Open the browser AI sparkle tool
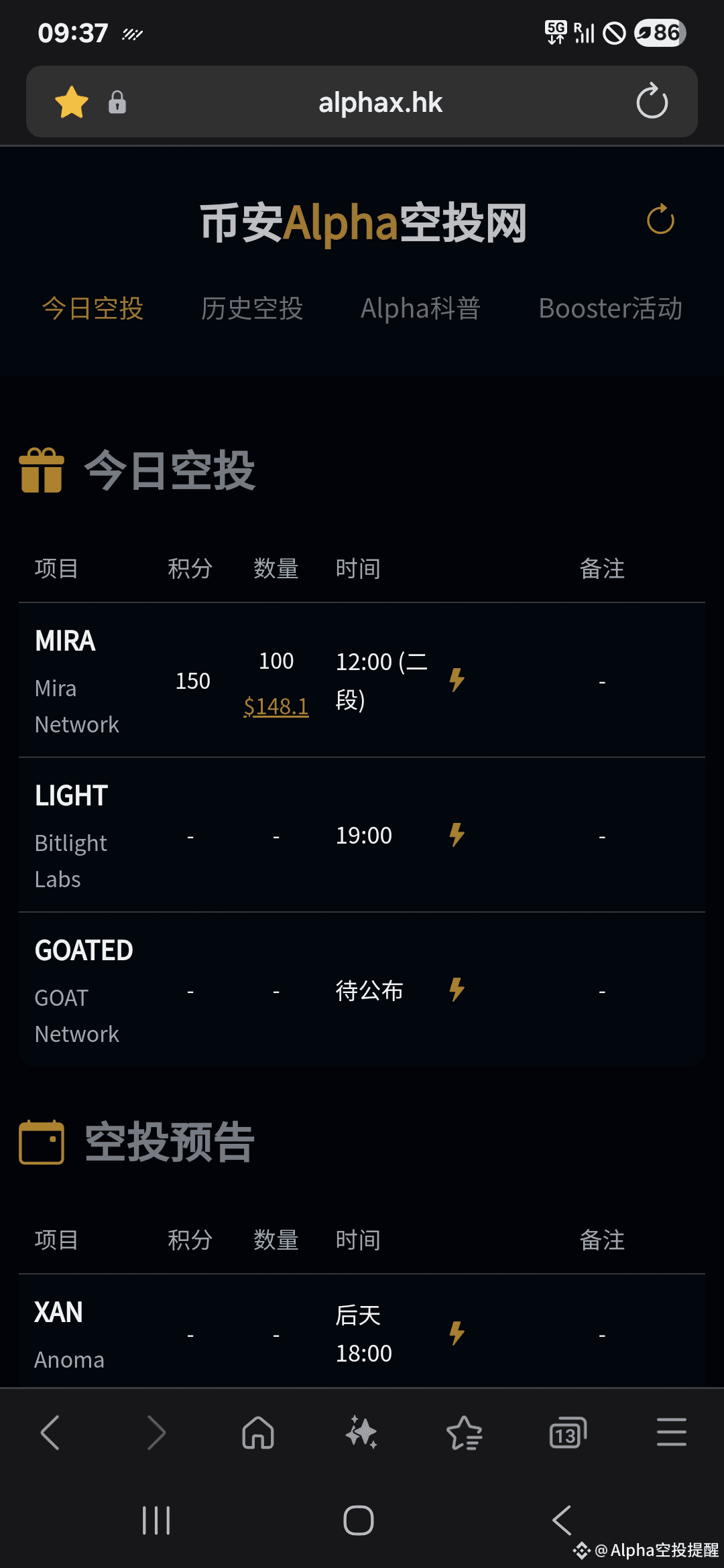Screen dimensions: 724x1568 coord(361,1433)
